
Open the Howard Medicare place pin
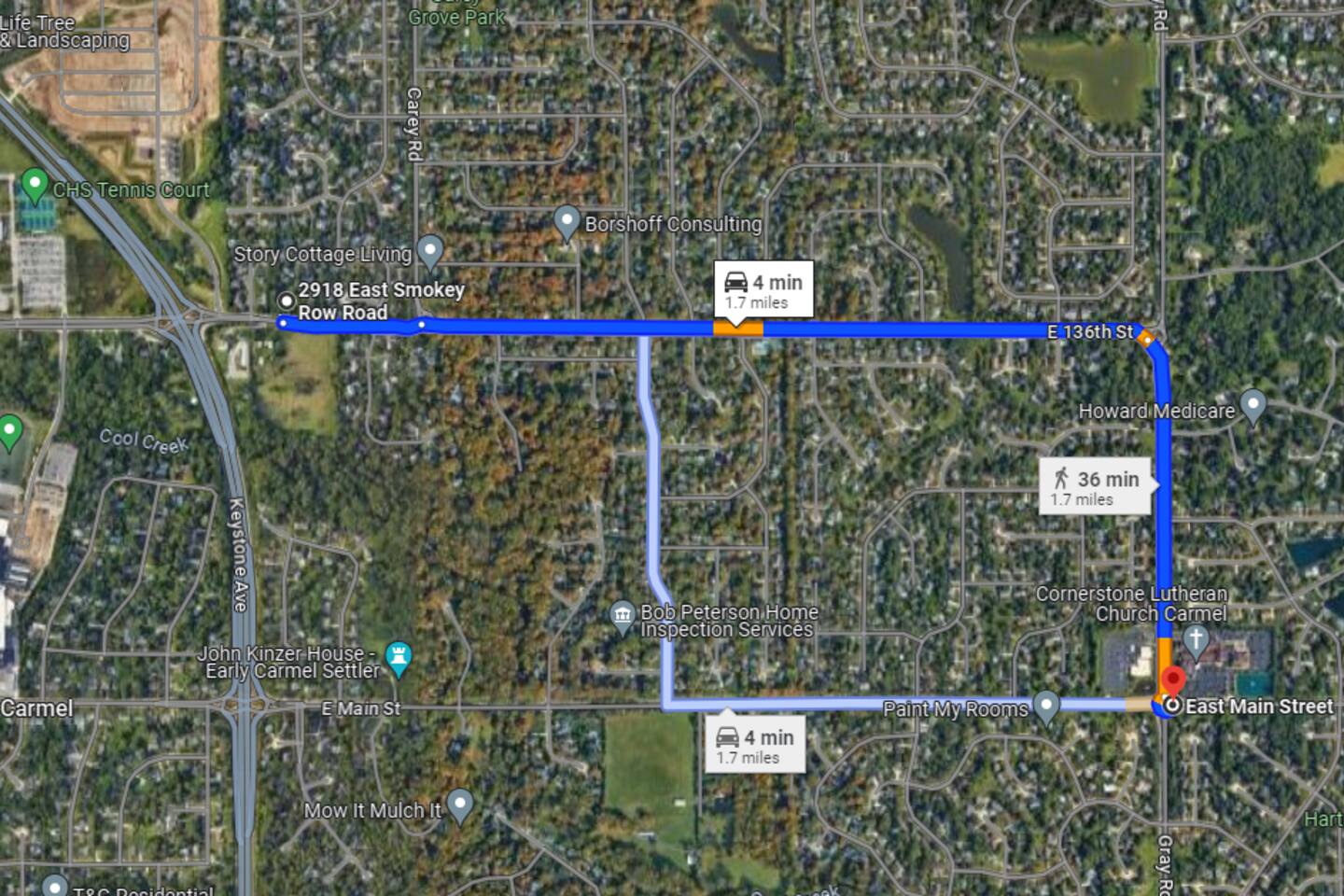tap(1253, 405)
